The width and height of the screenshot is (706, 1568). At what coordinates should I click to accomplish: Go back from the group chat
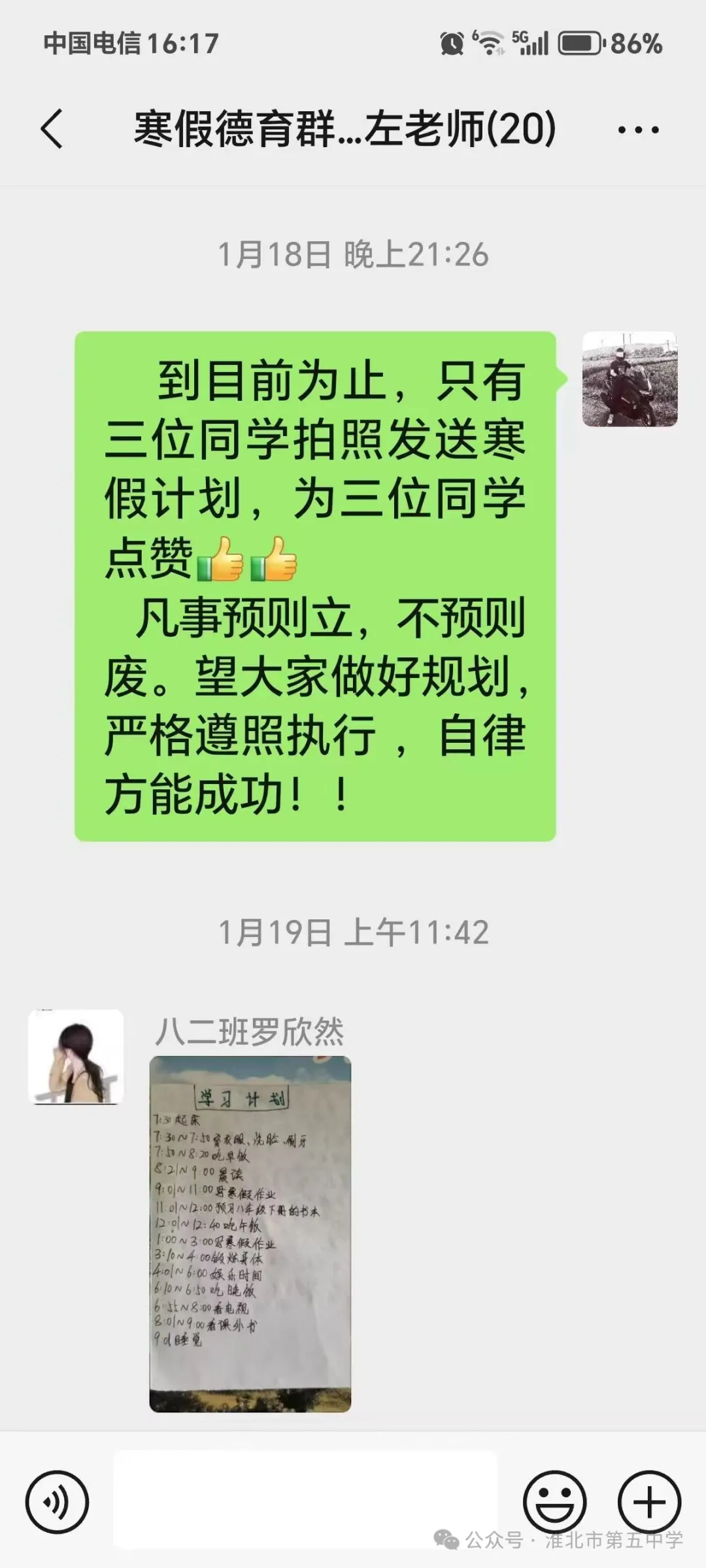pos(52,129)
